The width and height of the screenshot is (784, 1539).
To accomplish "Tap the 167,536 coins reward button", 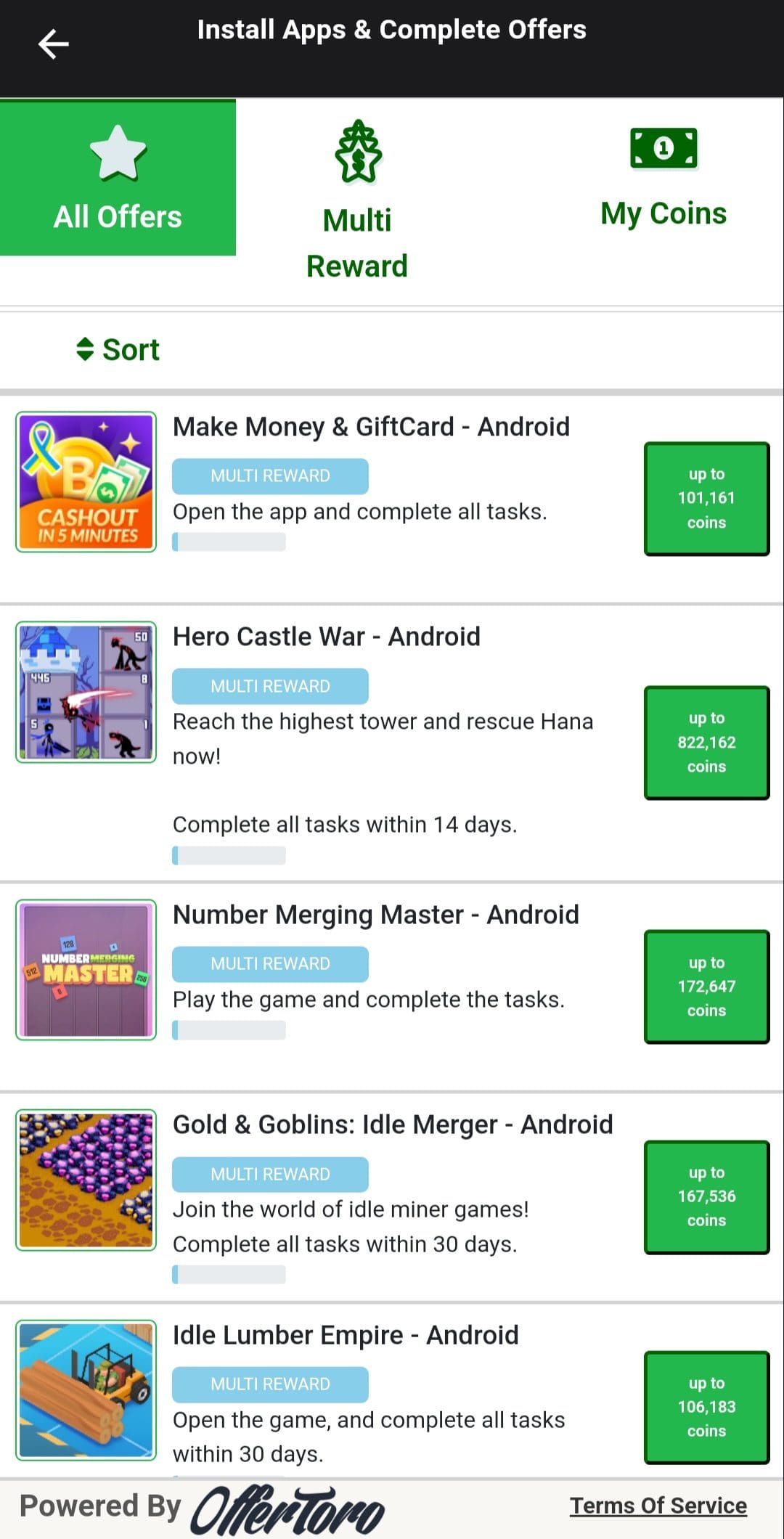I will tap(706, 1196).
